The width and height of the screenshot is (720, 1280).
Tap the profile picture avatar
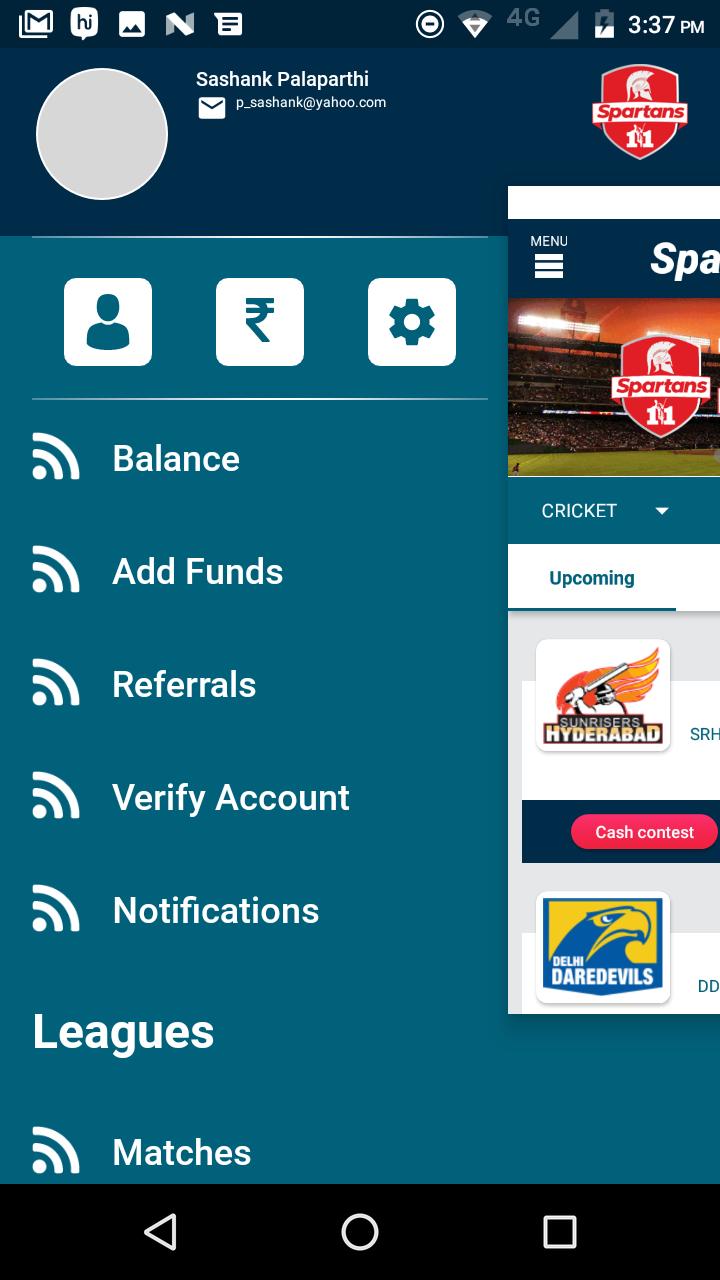point(102,134)
